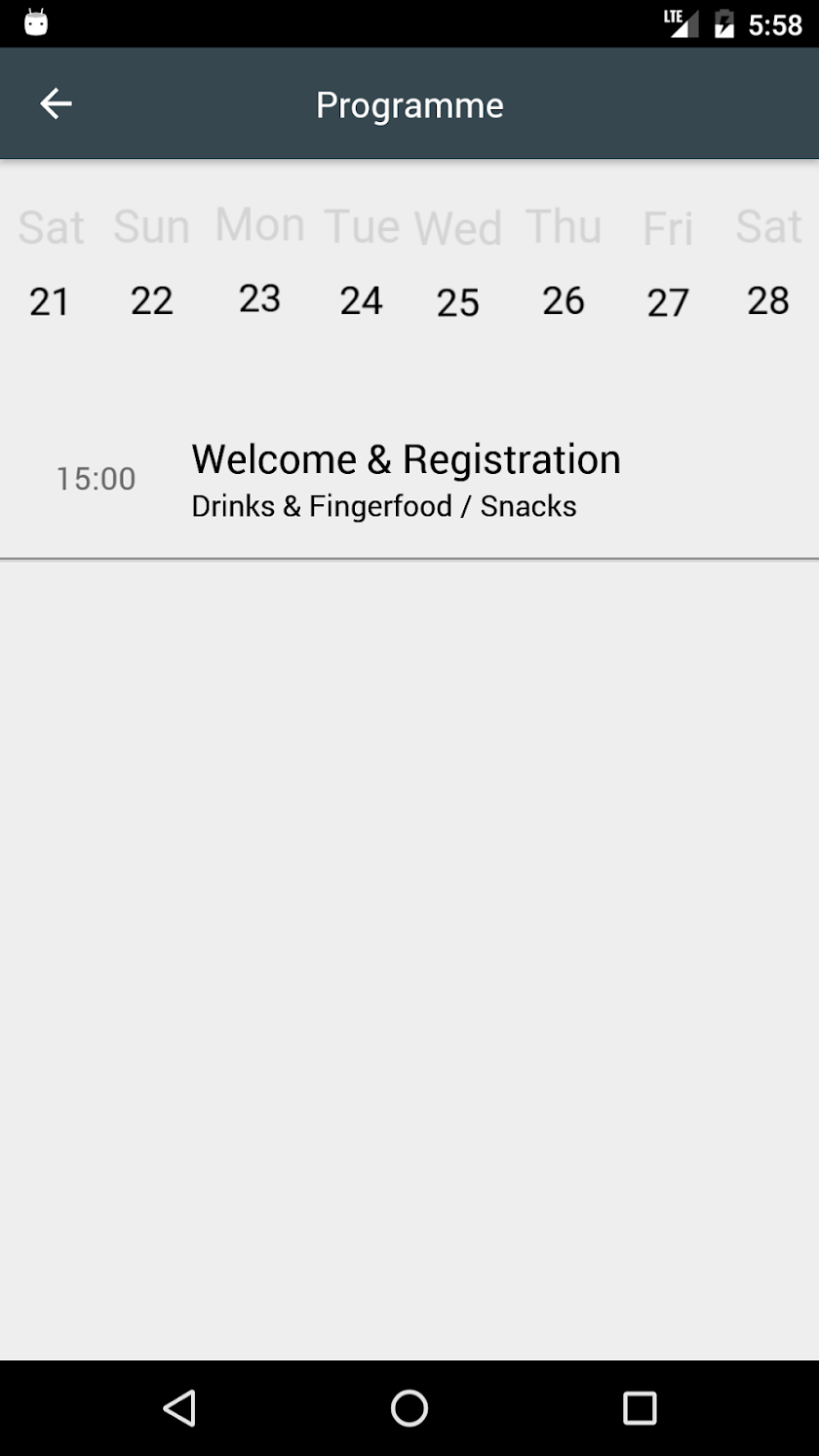The height and width of the screenshot is (1456, 819).
Task: Show the programme for Saturday 28
Action: point(768,263)
